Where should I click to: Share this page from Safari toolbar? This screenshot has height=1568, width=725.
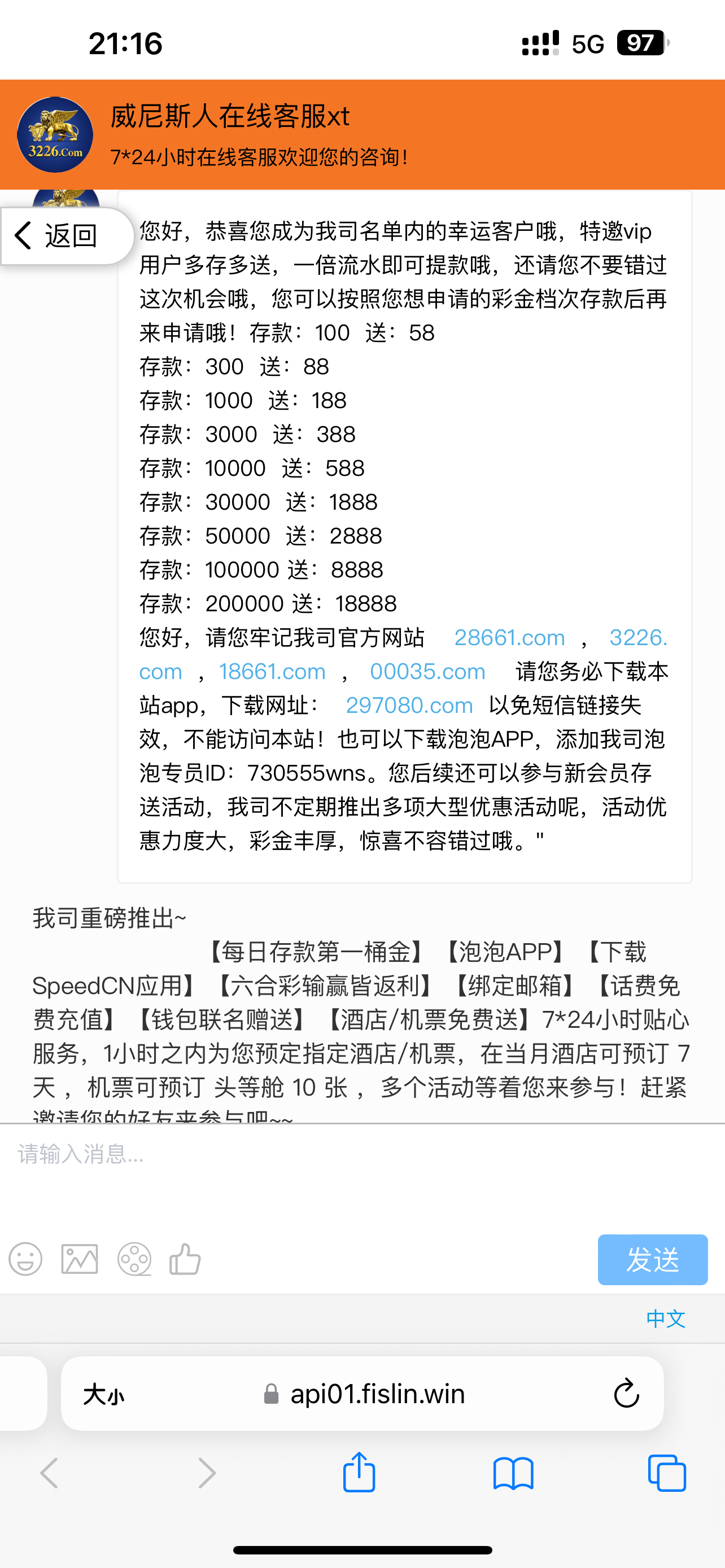coord(359,1473)
